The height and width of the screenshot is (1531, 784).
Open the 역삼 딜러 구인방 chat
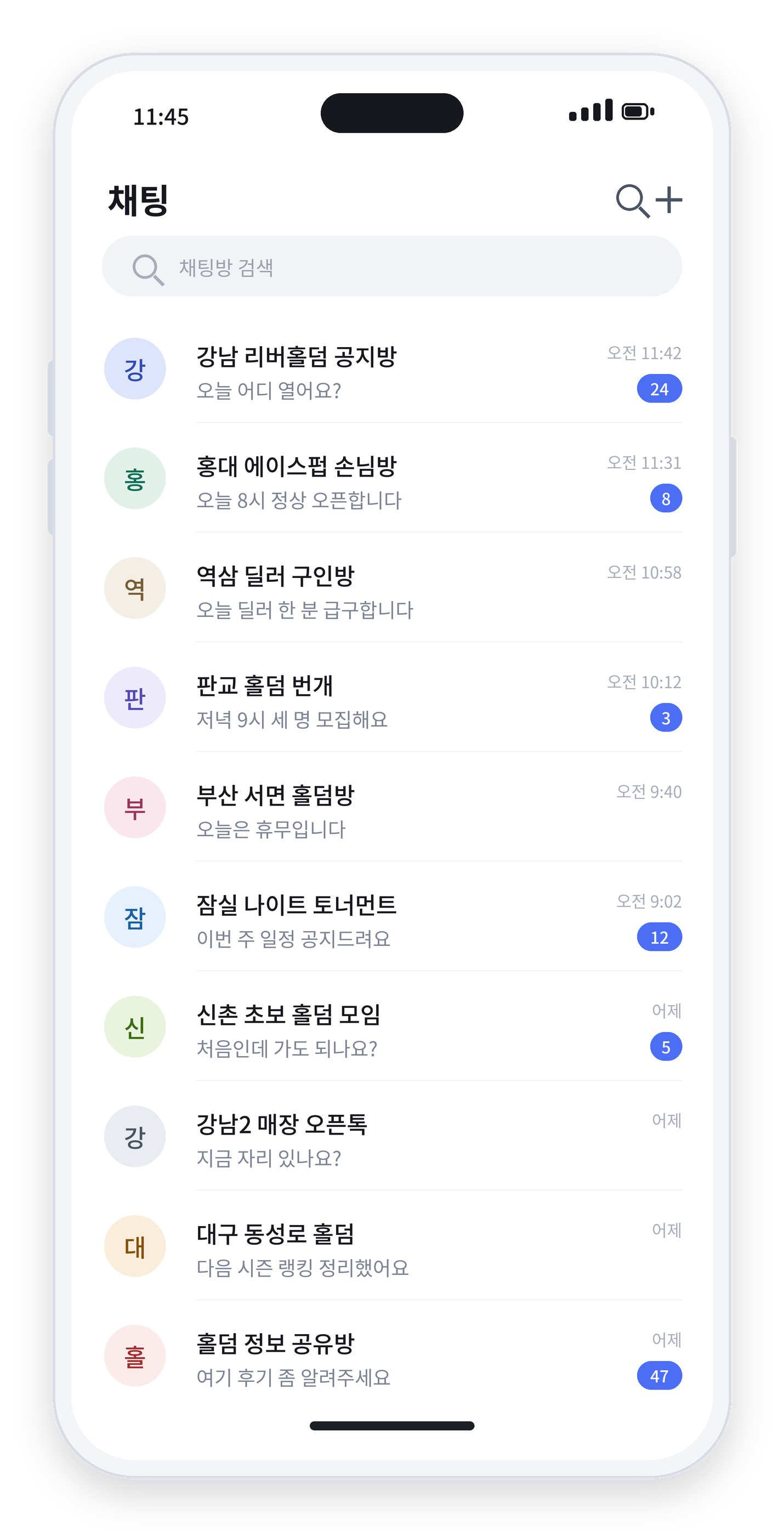point(391,588)
